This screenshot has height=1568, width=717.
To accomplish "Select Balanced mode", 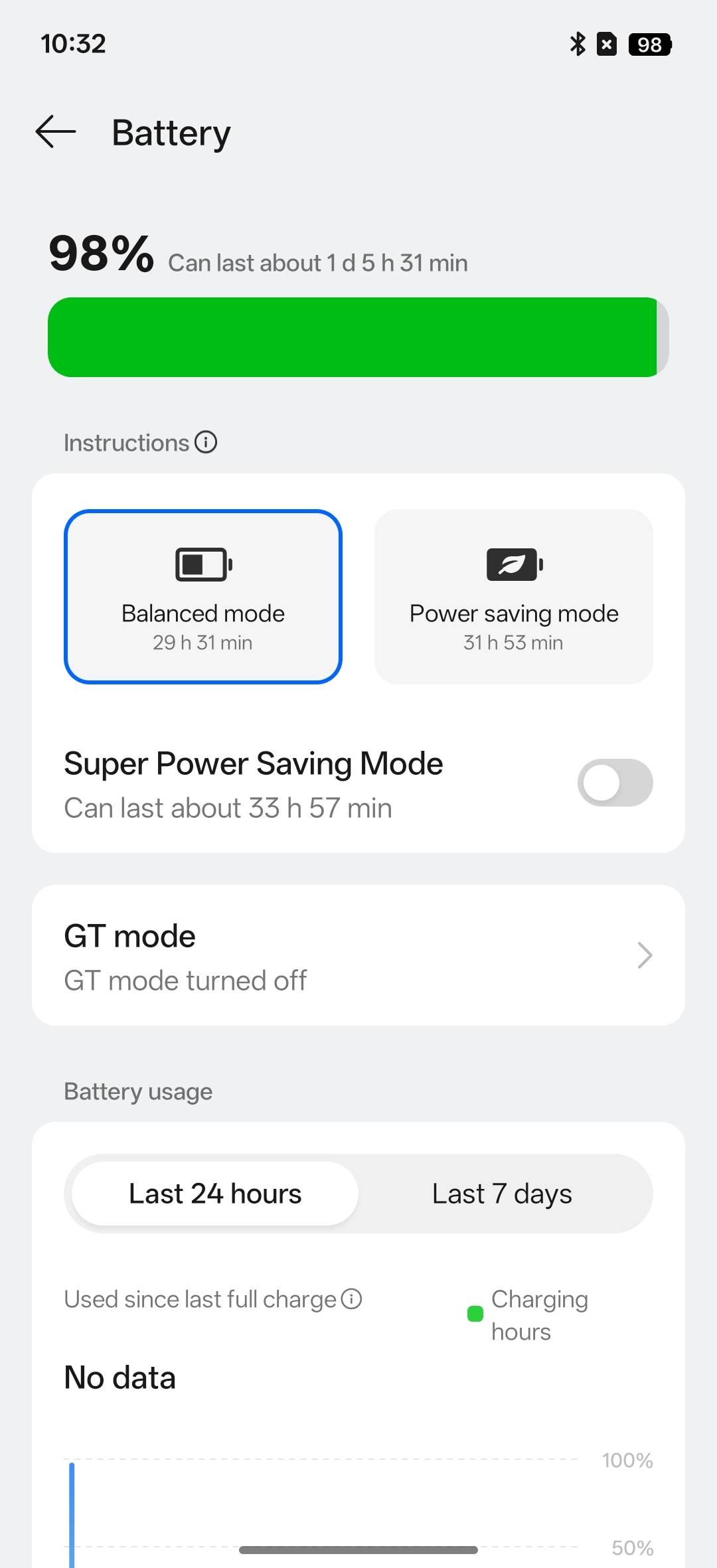I will [203, 597].
